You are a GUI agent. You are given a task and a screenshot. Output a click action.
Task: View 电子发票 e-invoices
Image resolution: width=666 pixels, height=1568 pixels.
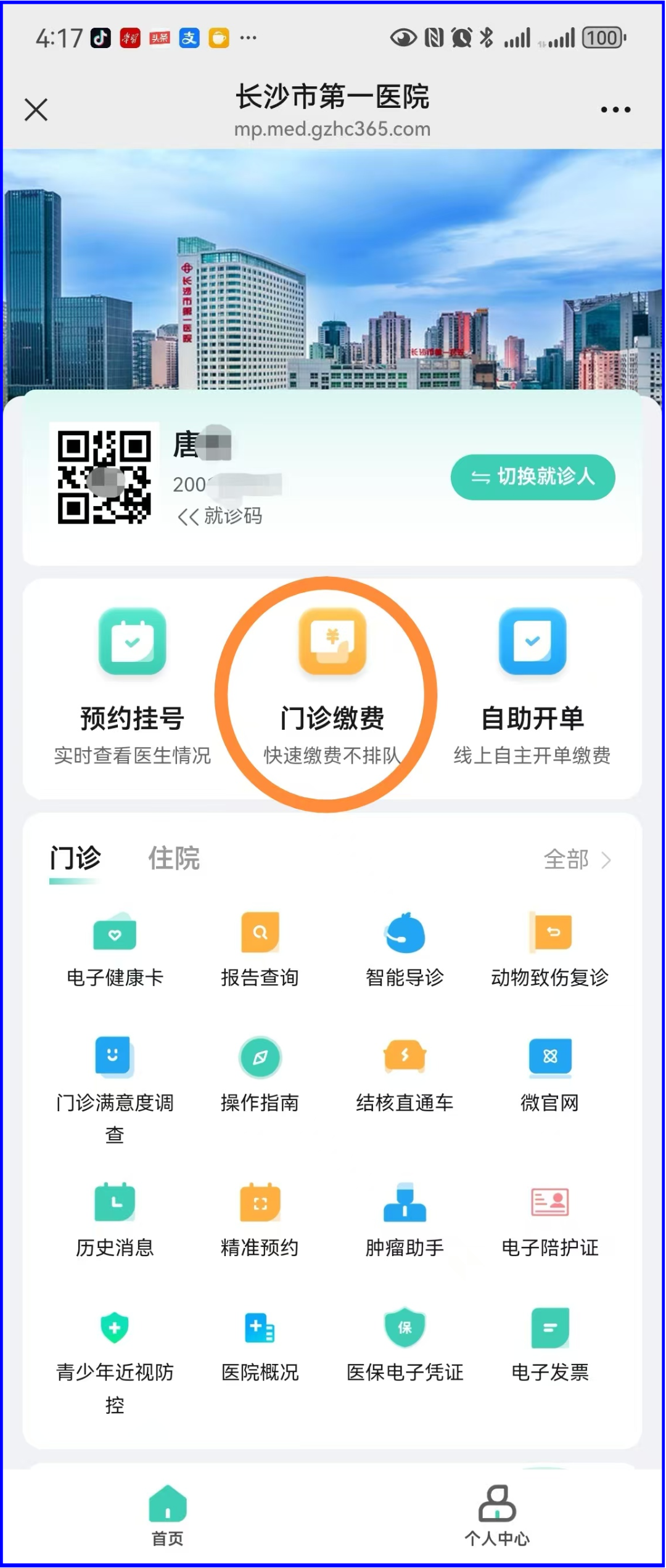(549, 1345)
